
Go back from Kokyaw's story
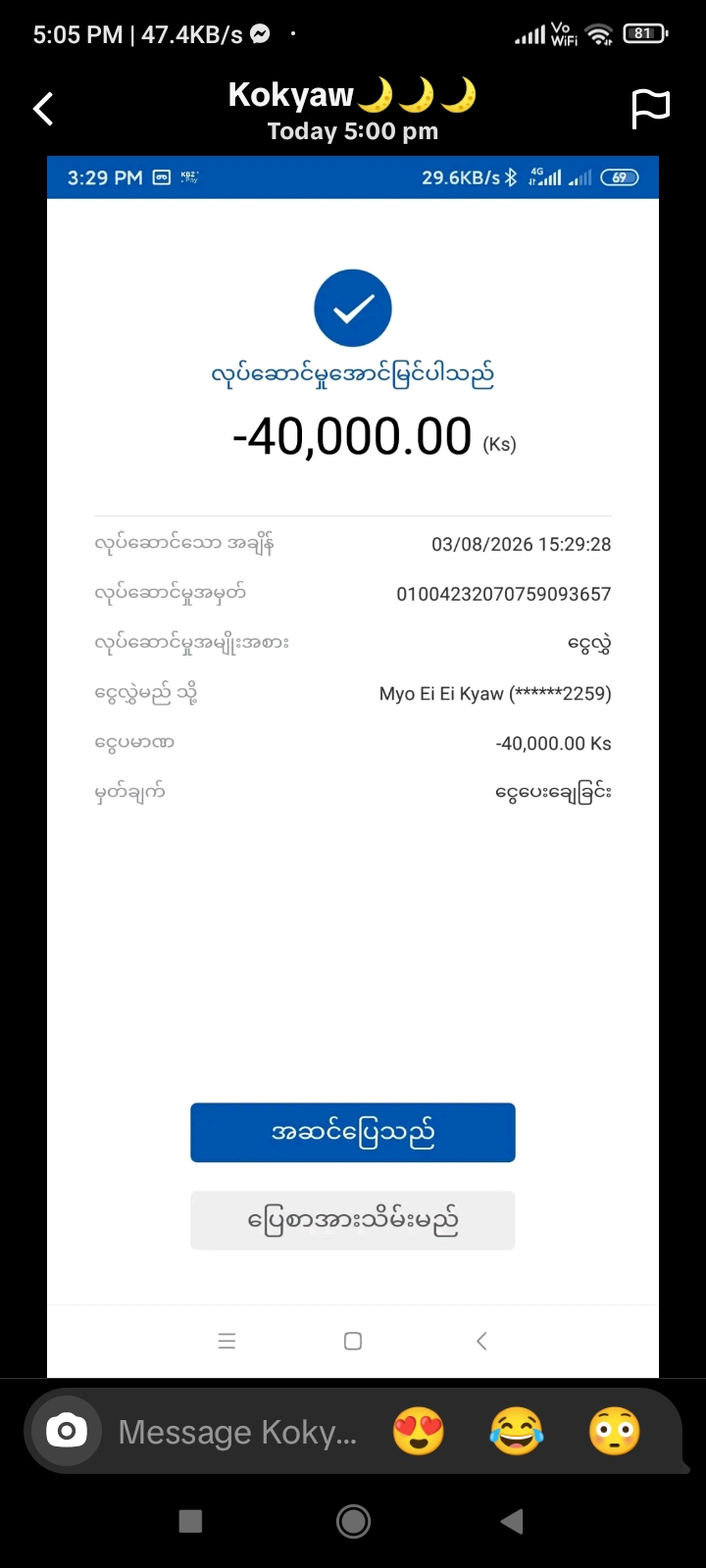click(x=43, y=109)
